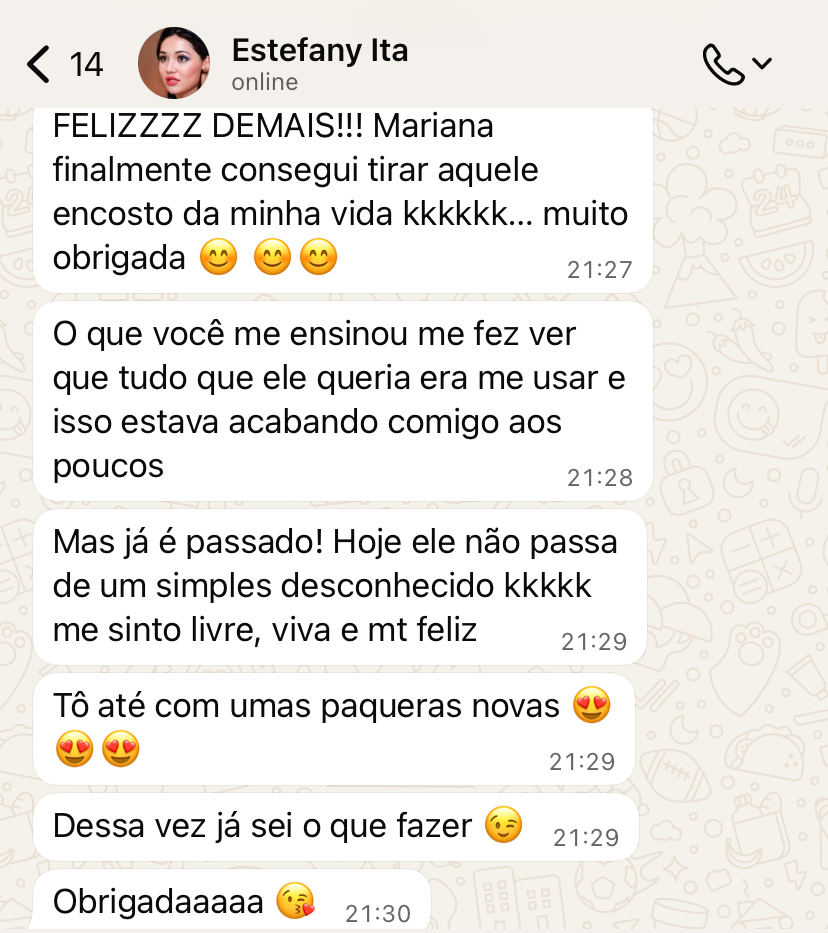Open contact info for Estefany Ita
The image size is (828, 933).
click(x=320, y=63)
